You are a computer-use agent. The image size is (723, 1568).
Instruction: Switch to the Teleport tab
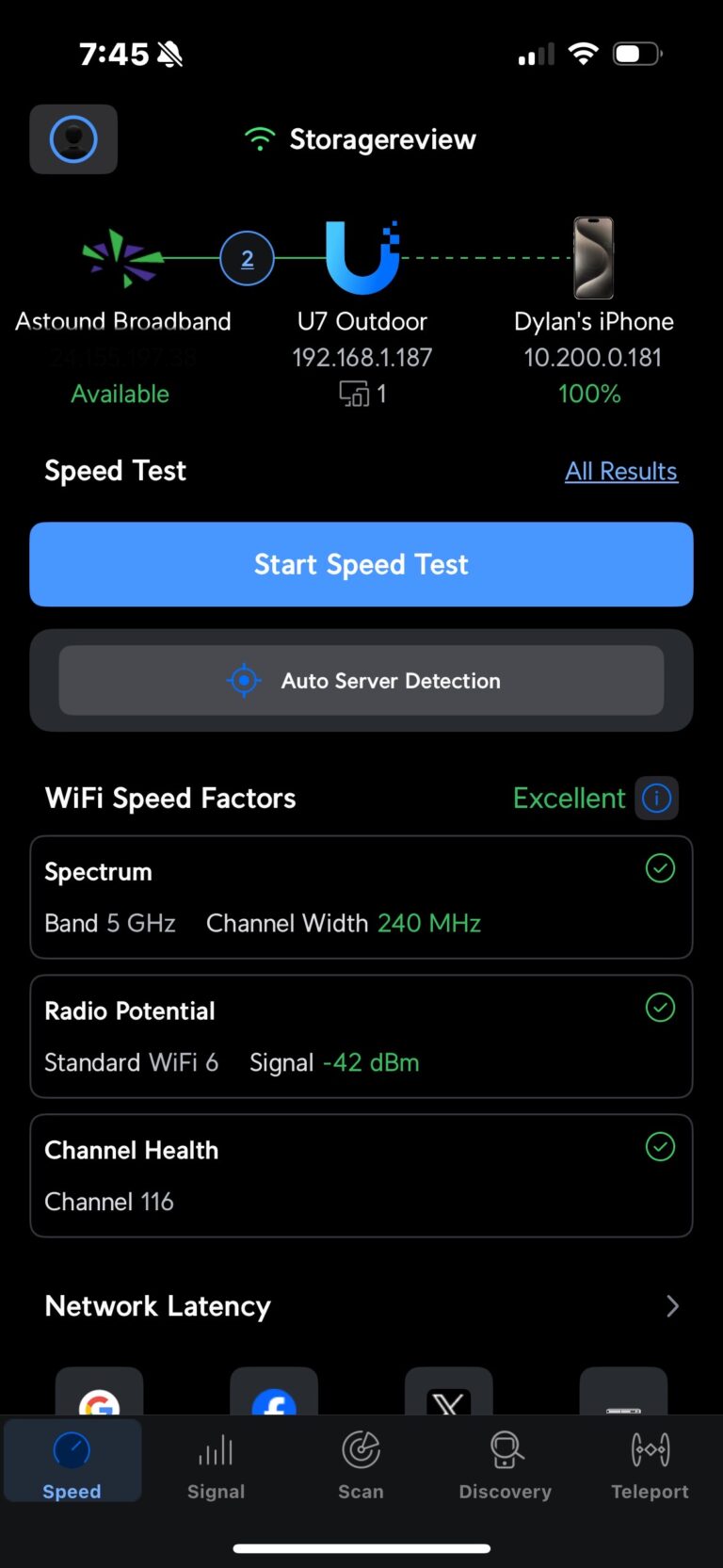[650, 1463]
